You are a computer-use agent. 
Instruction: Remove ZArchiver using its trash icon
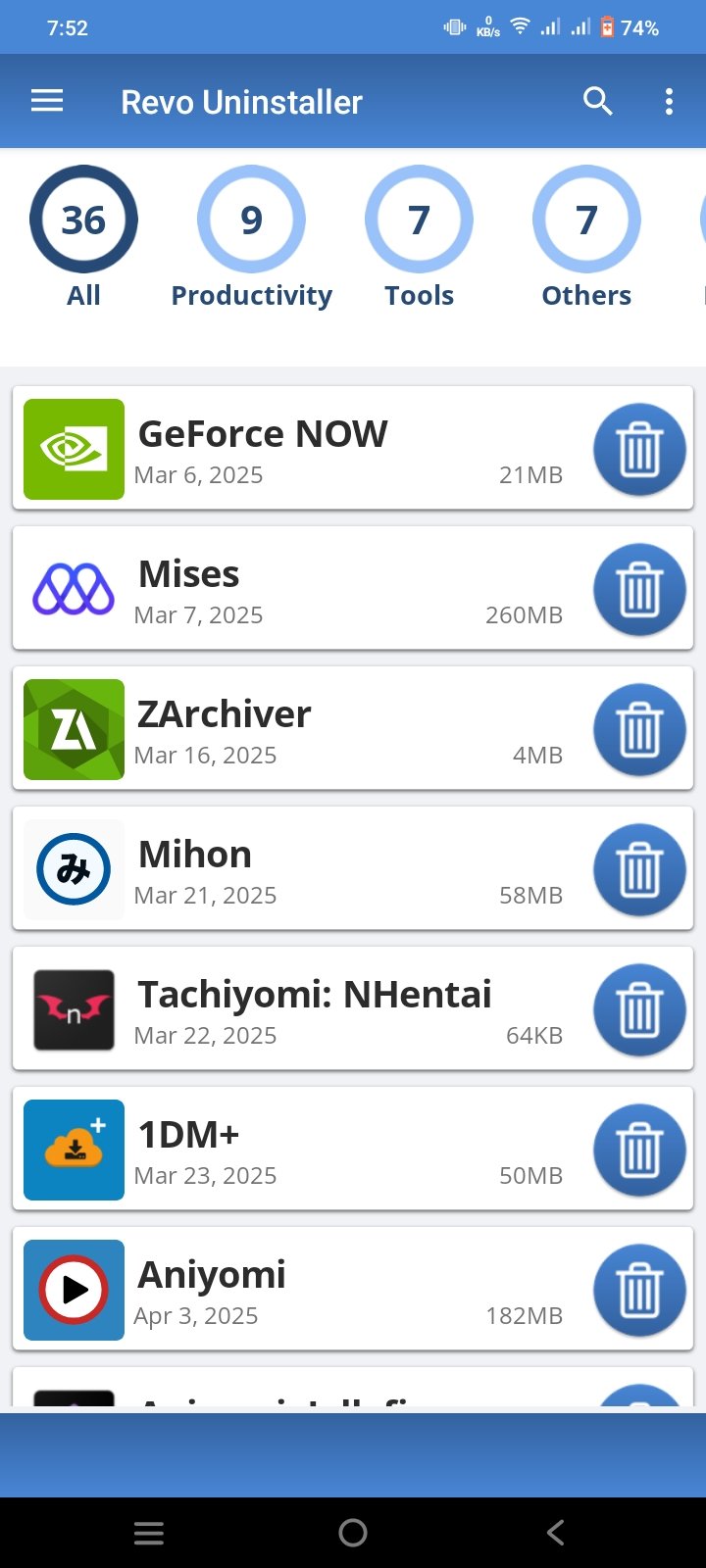pos(639,730)
